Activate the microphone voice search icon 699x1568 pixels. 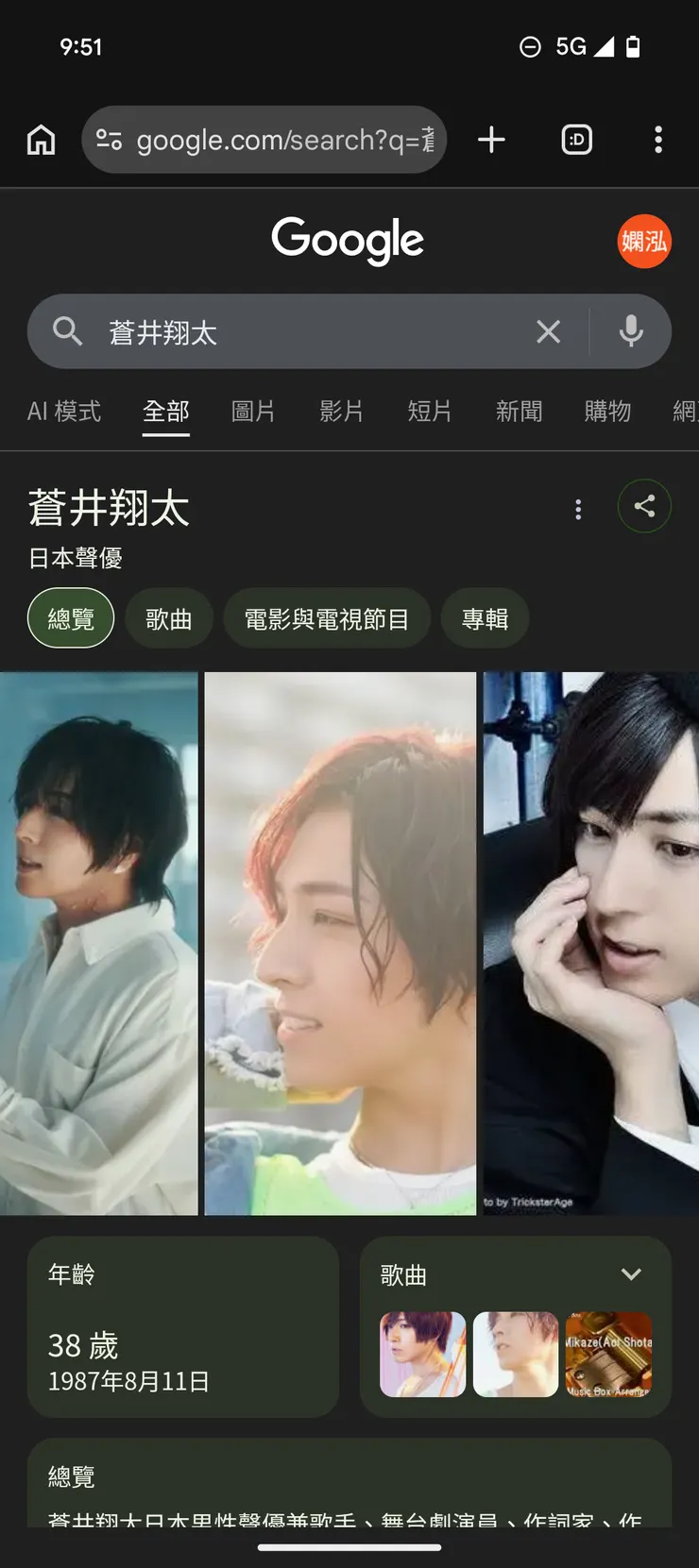point(629,331)
